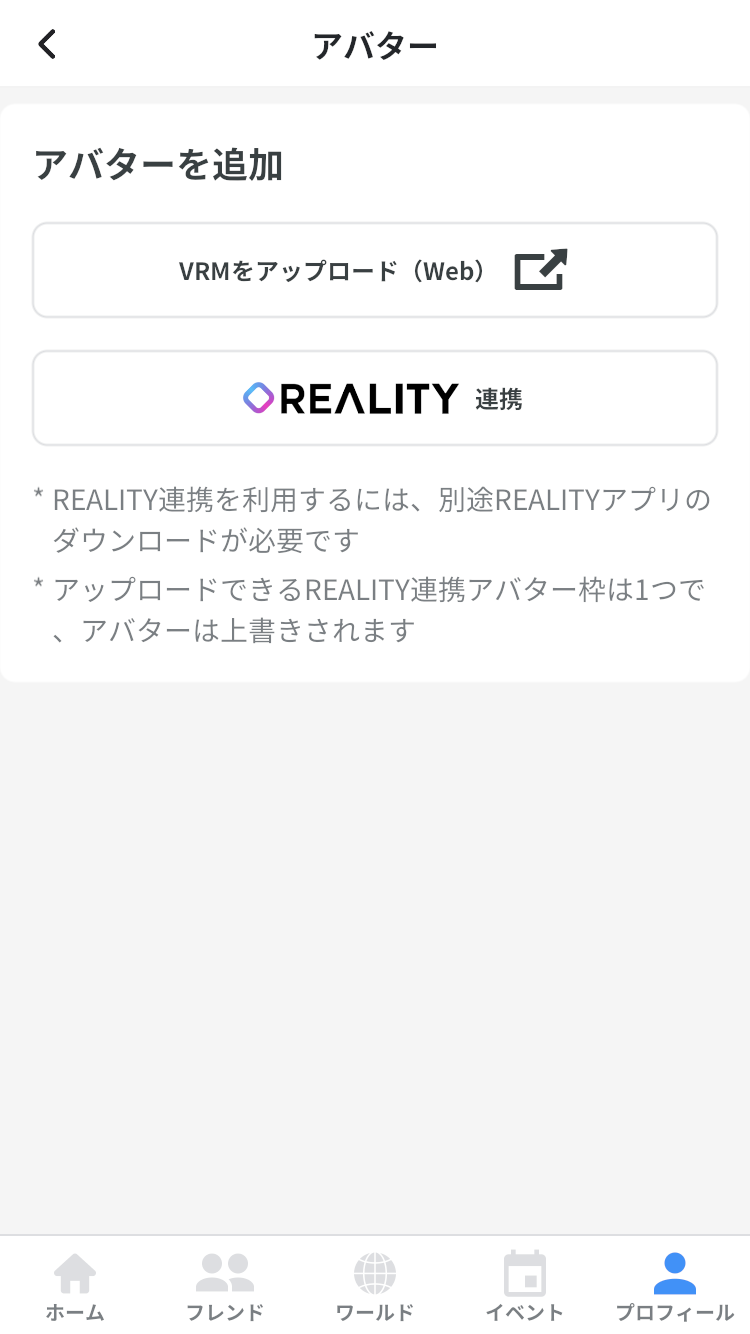The width and height of the screenshot is (750, 1334).
Task: Tap the REALITY app download notice text
Action: tap(375, 520)
